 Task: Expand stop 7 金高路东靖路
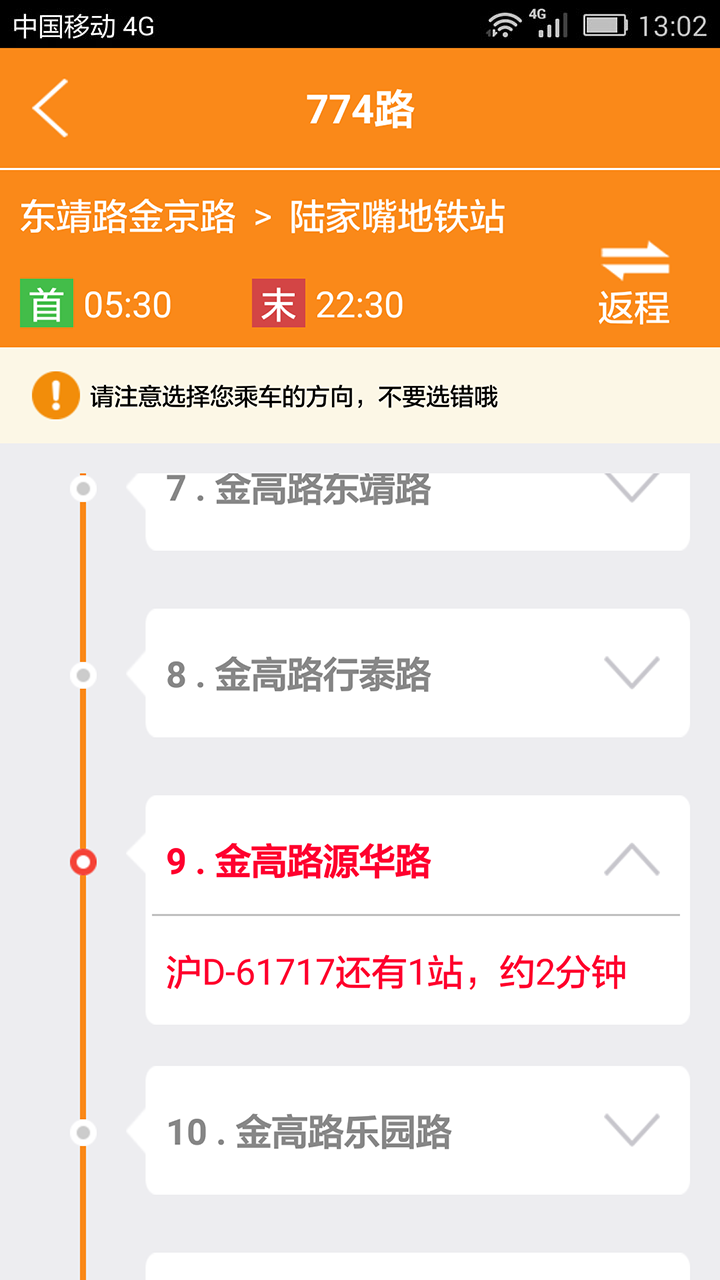(x=631, y=489)
